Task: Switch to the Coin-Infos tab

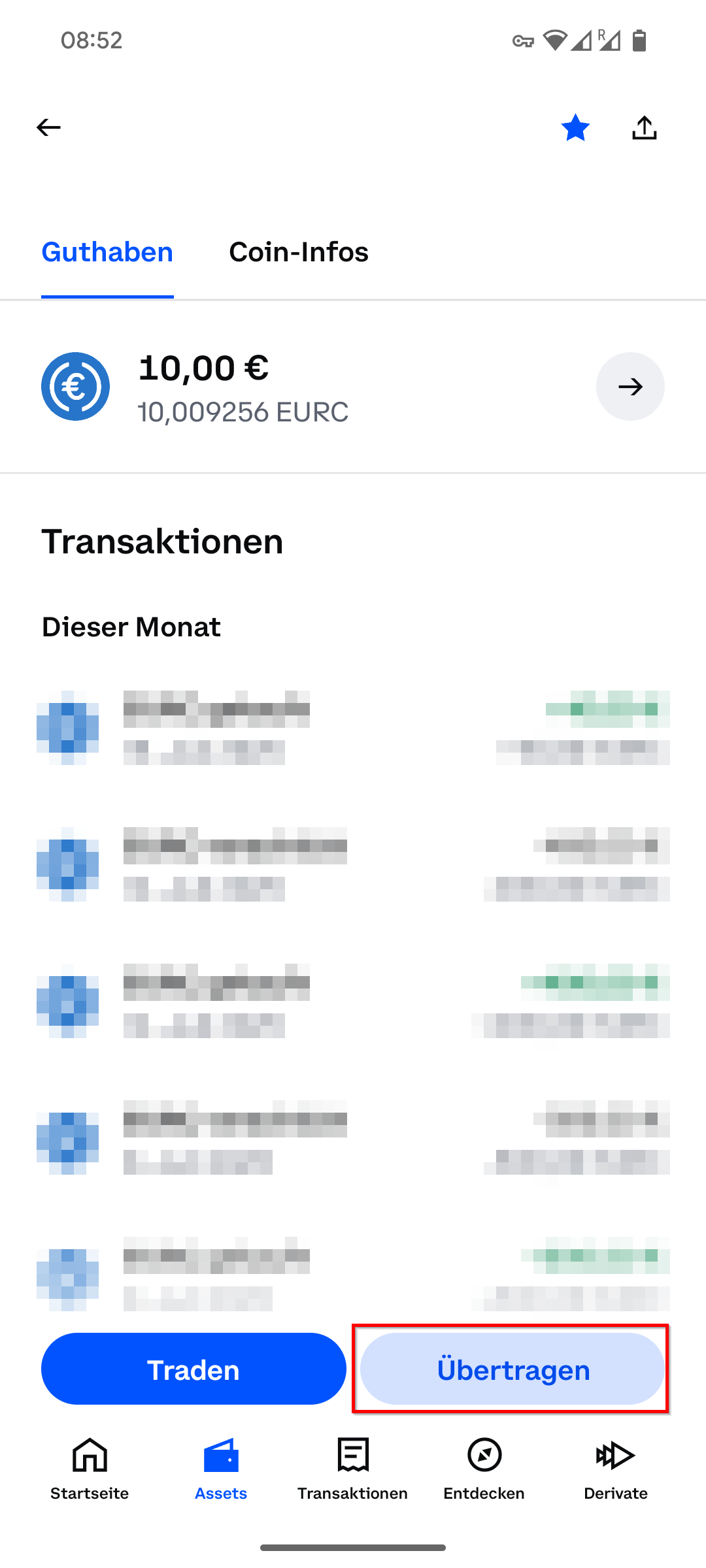Action: click(299, 252)
